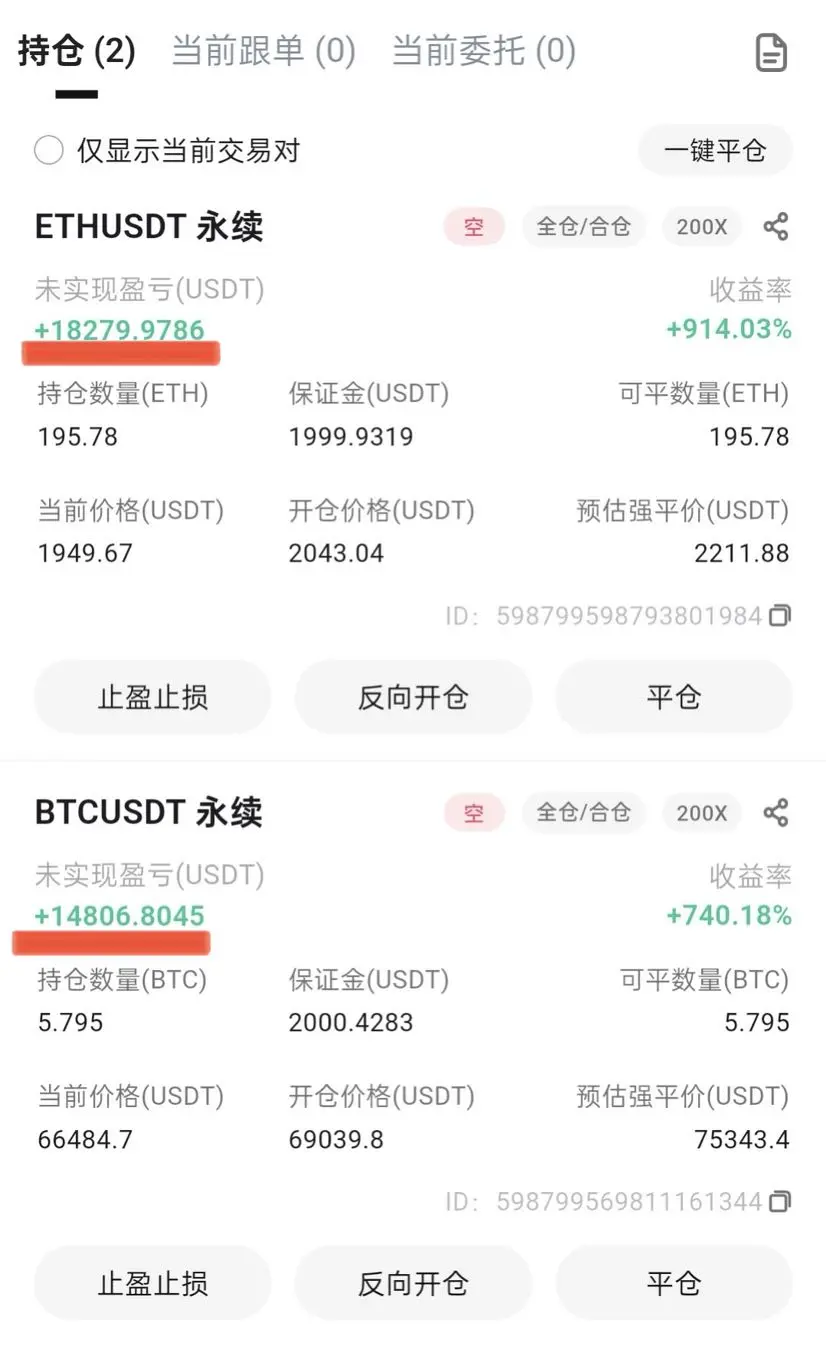Close the BTCUSDT position with 平仓

(674, 1283)
